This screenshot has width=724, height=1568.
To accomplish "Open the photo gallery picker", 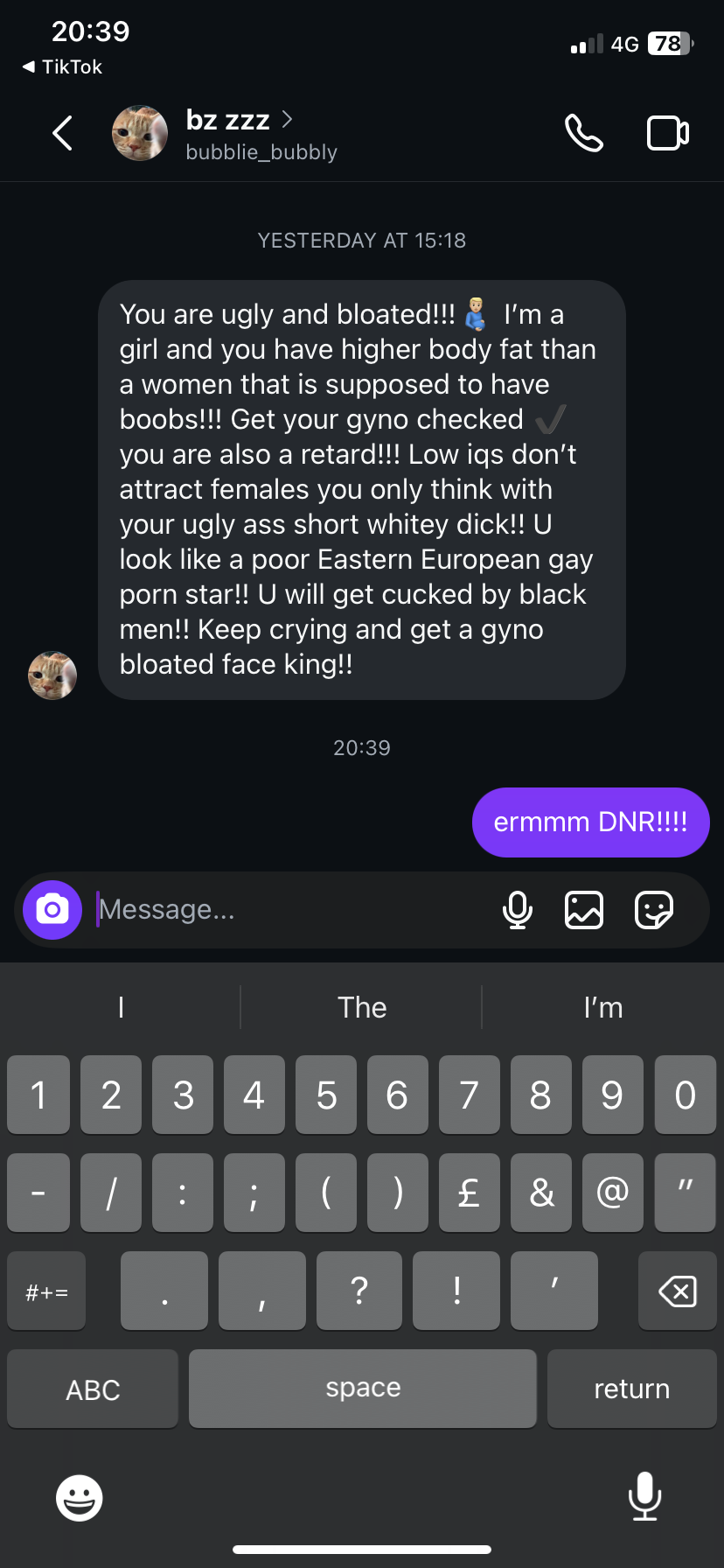I will tap(584, 910).
